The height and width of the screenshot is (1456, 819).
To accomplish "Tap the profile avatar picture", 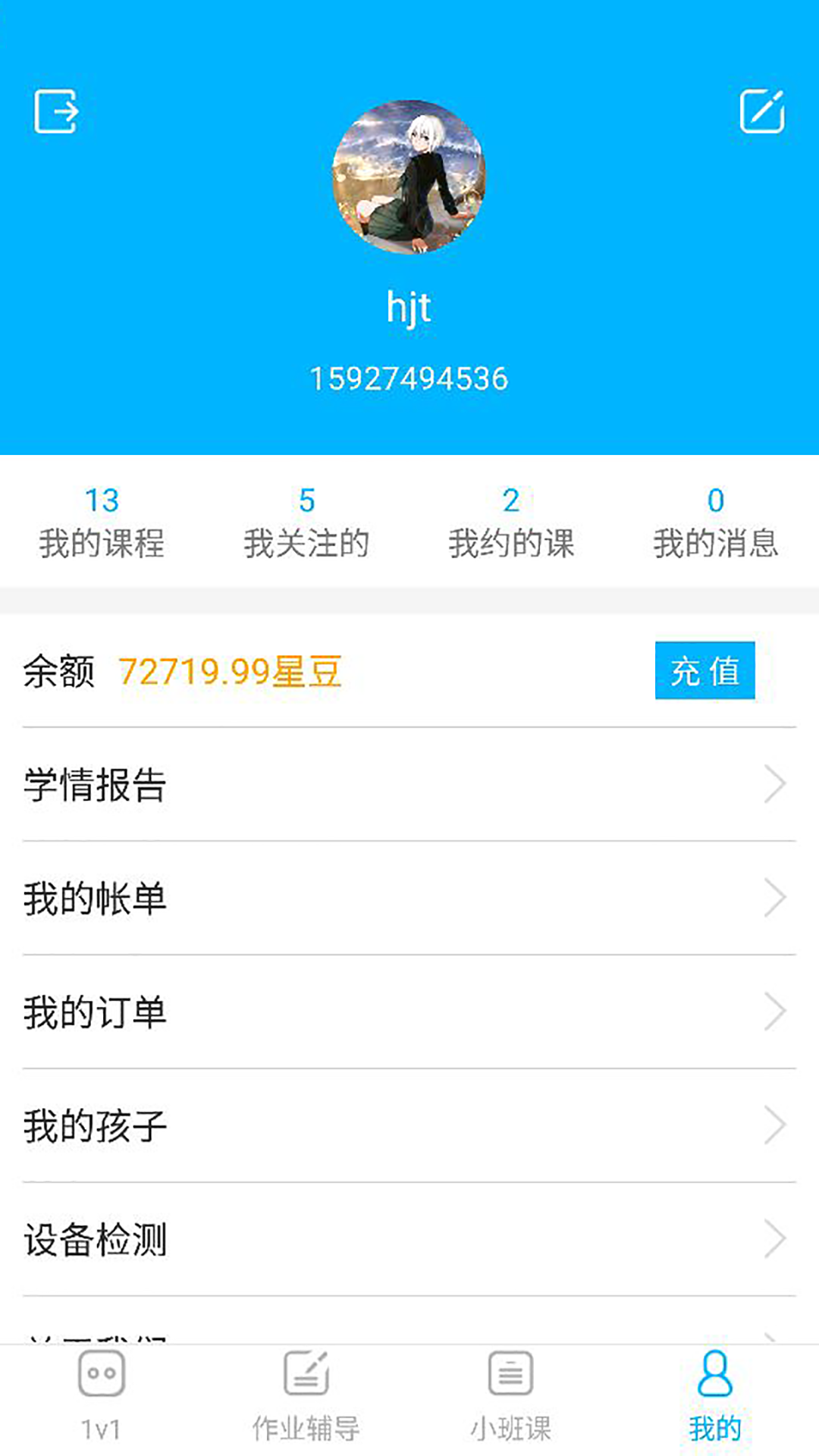I will tap(409, 177).
